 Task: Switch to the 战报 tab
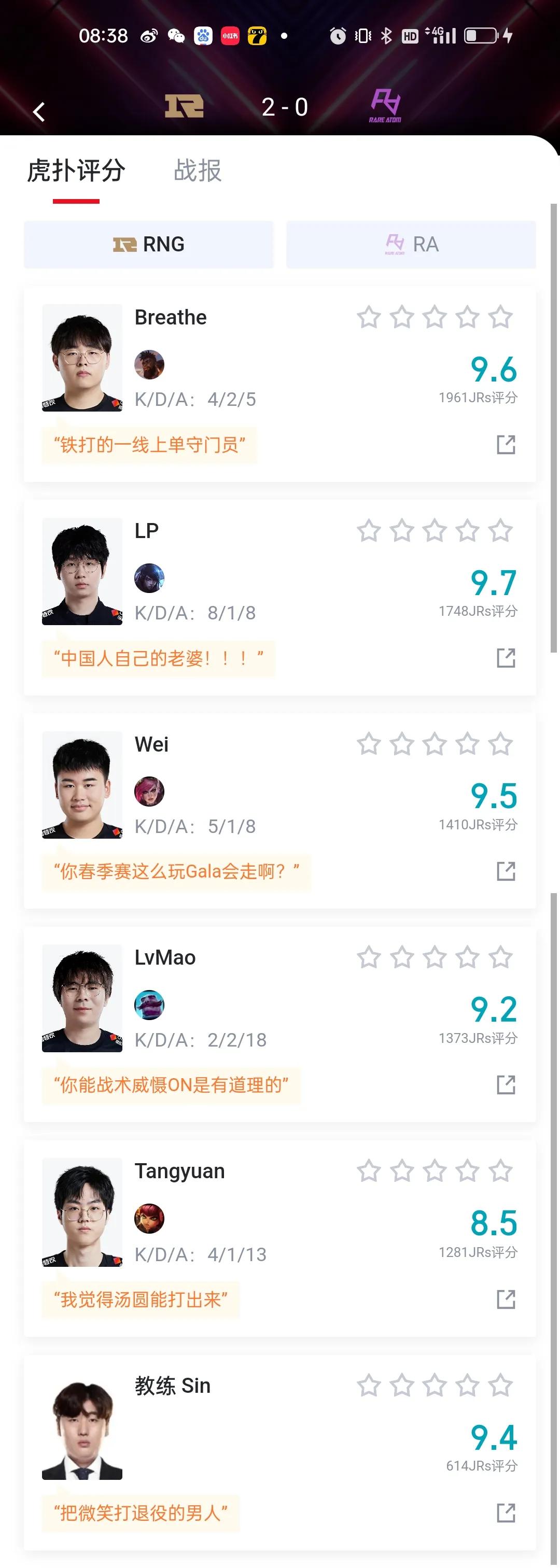pos(197,171)
